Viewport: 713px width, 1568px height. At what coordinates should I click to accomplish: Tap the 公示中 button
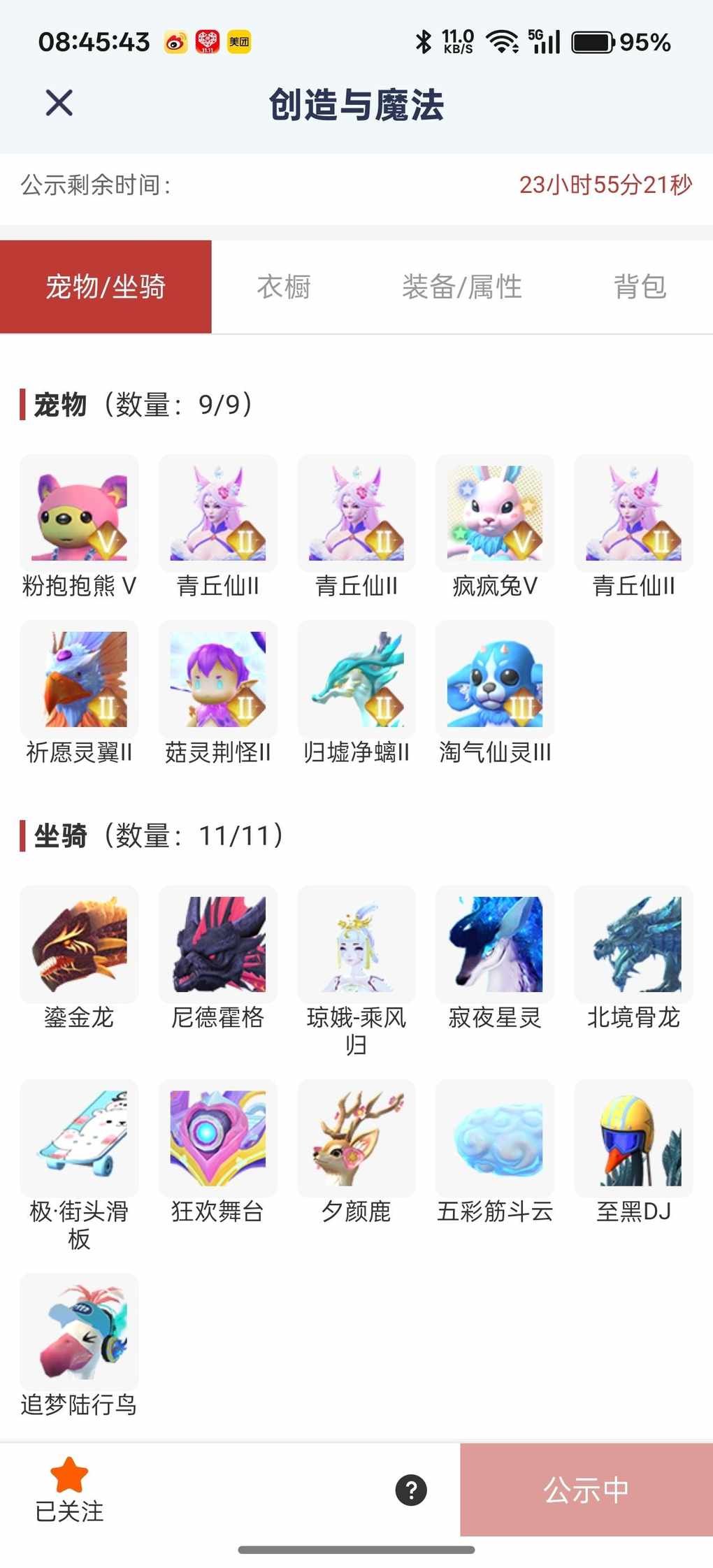(x=586, y=1489)
